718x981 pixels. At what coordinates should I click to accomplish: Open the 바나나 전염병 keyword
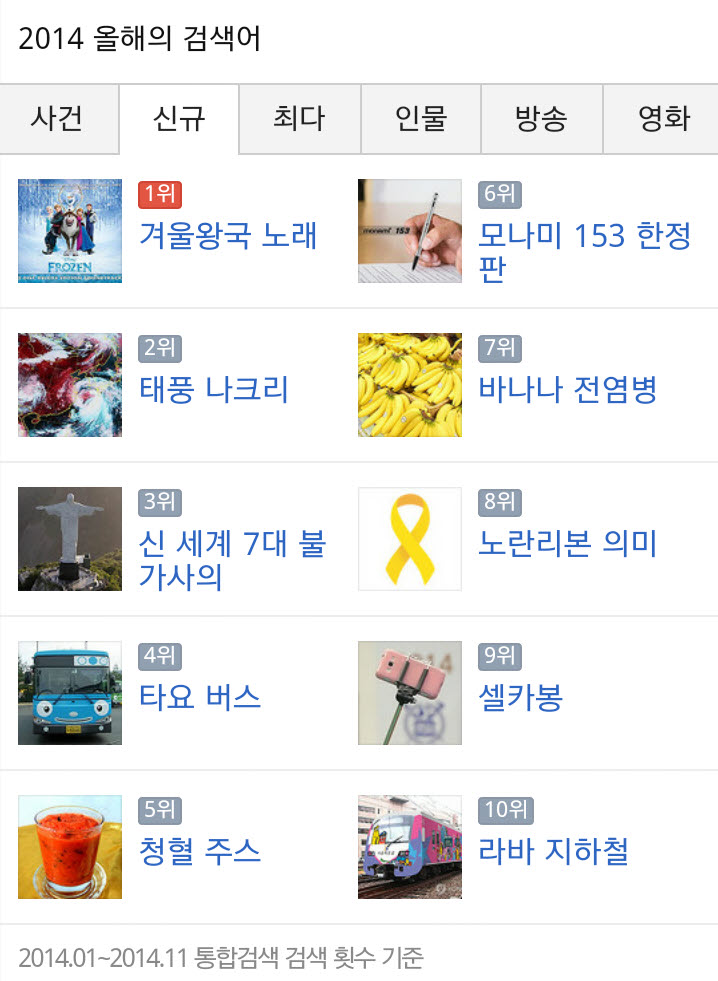click(567, 389)
